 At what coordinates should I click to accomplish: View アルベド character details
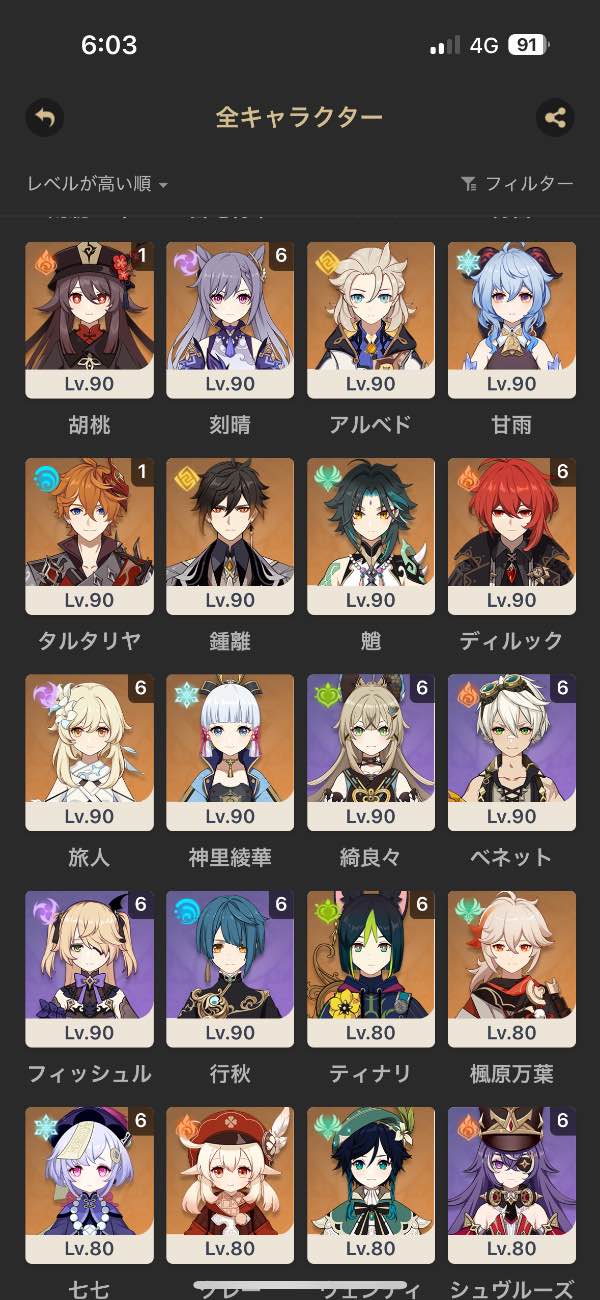371,320
